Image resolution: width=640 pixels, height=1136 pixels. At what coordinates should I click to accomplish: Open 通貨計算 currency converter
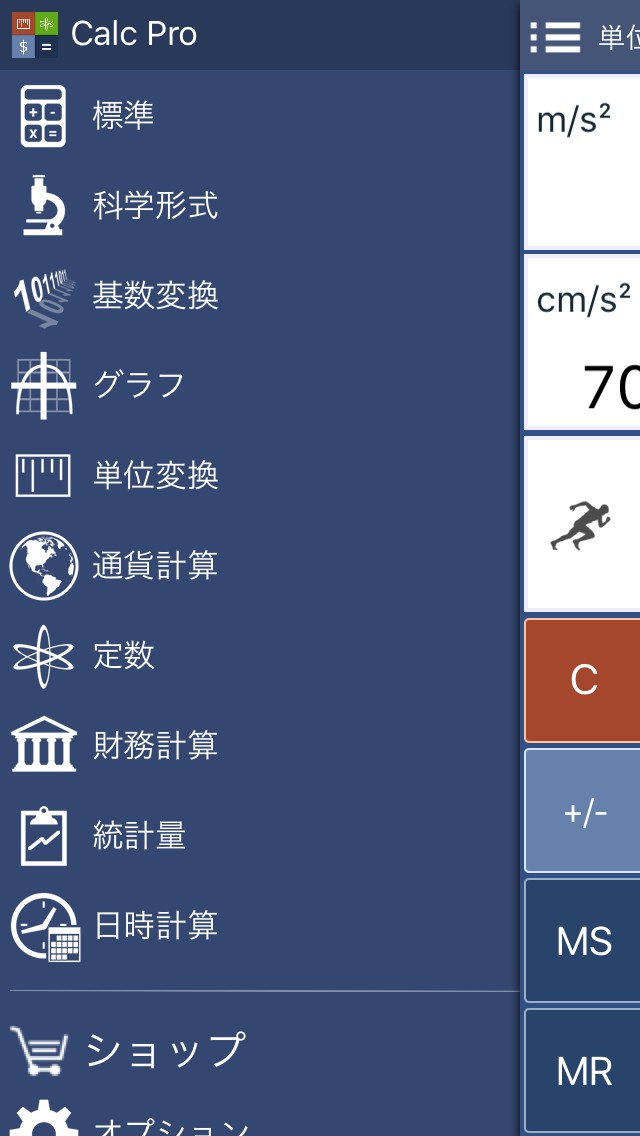(155, 565)
